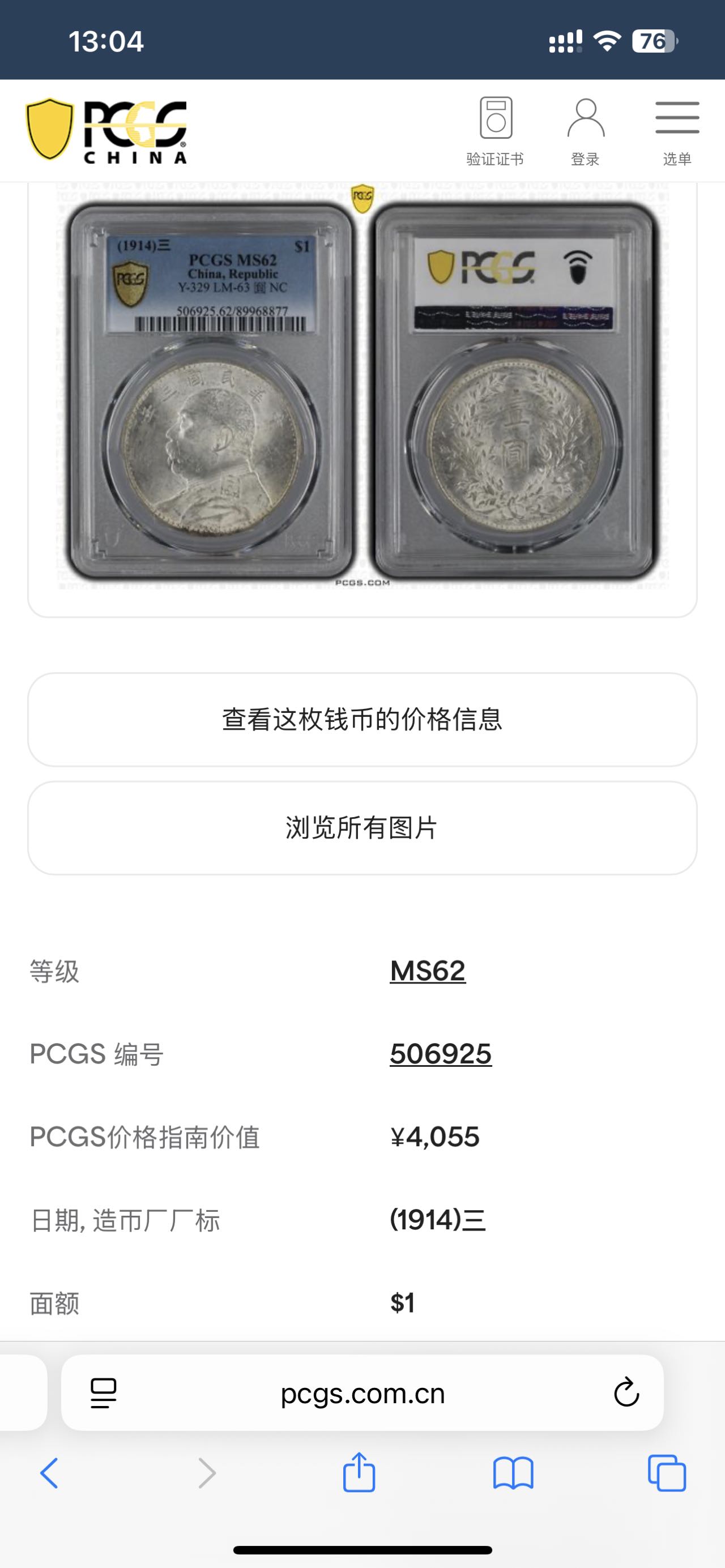
Task: Open PCGS number 506925 link
Action: point(440,1054)
